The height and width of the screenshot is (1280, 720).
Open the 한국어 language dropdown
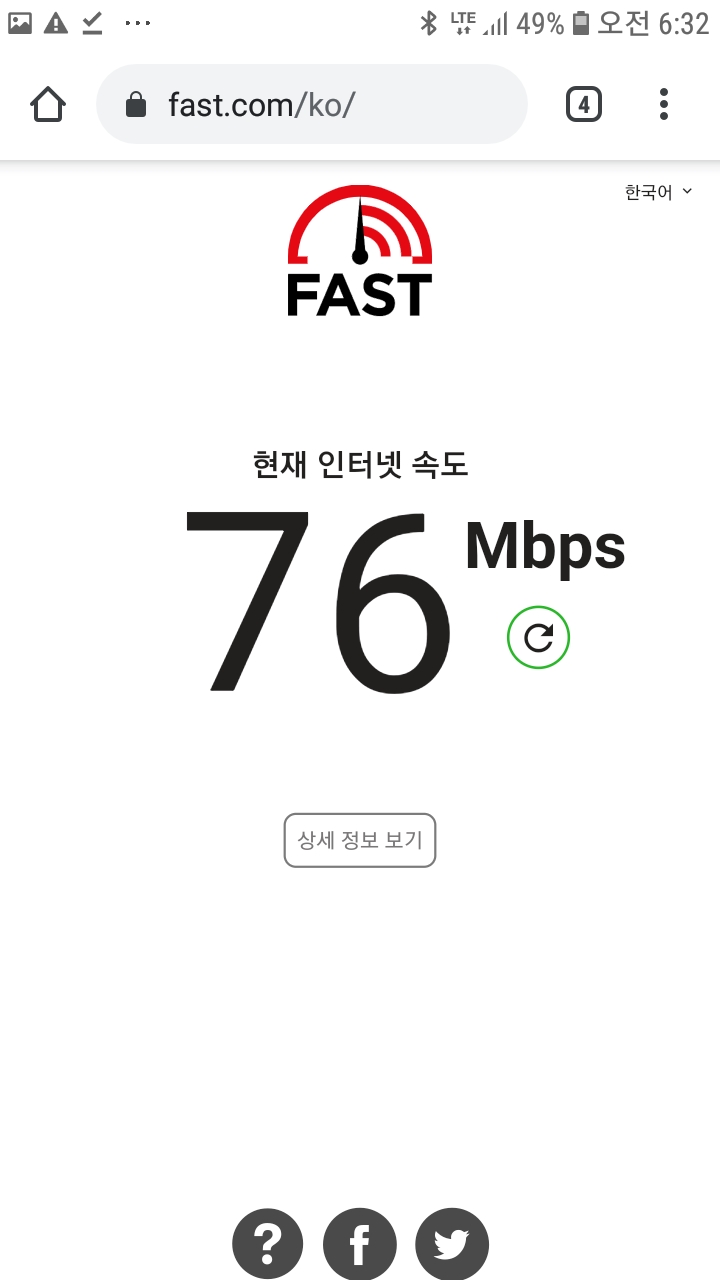click(x=658, y=193)
